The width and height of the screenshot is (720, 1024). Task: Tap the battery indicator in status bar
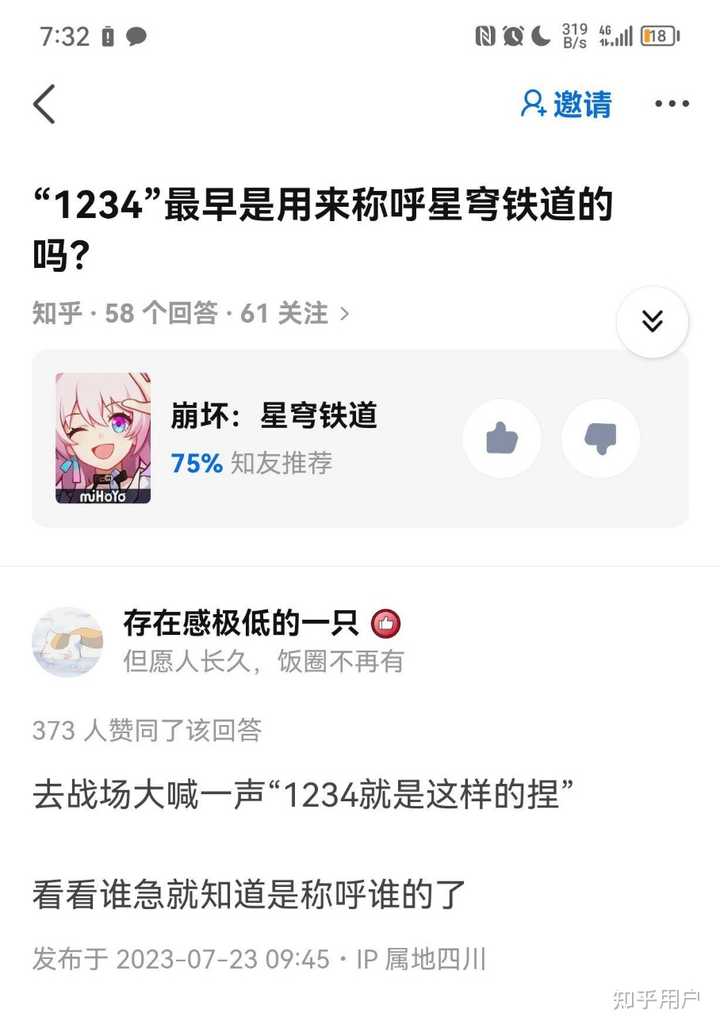660,33
